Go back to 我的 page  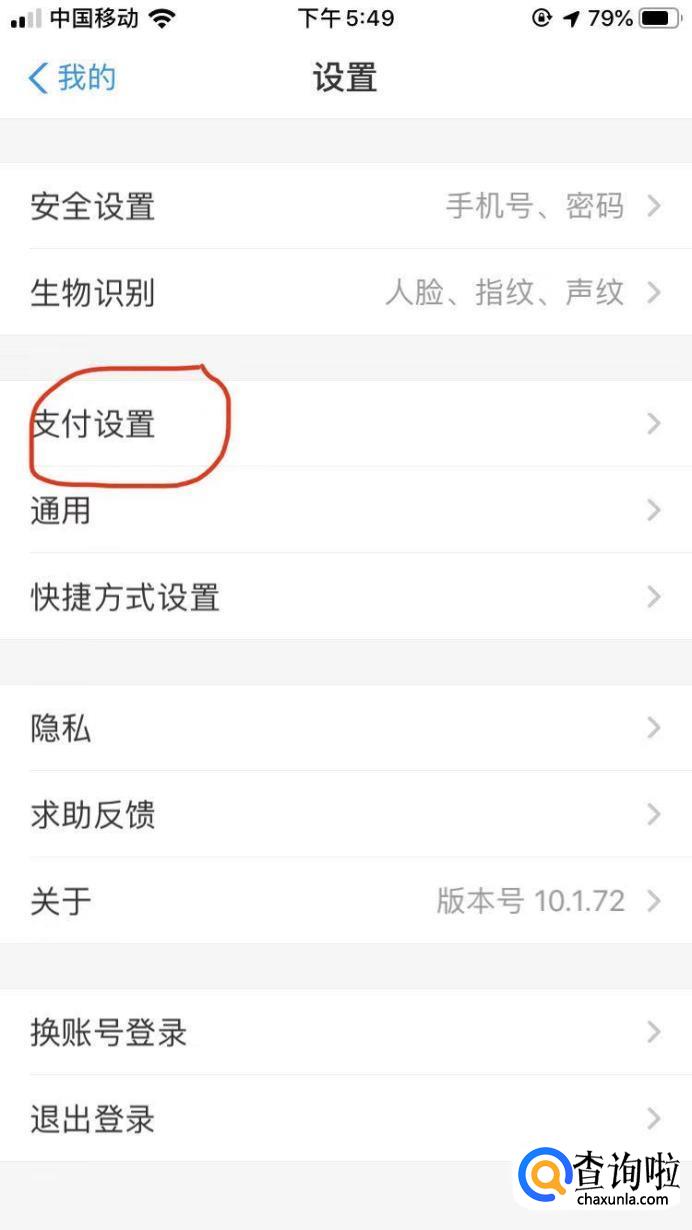(72, 77)
